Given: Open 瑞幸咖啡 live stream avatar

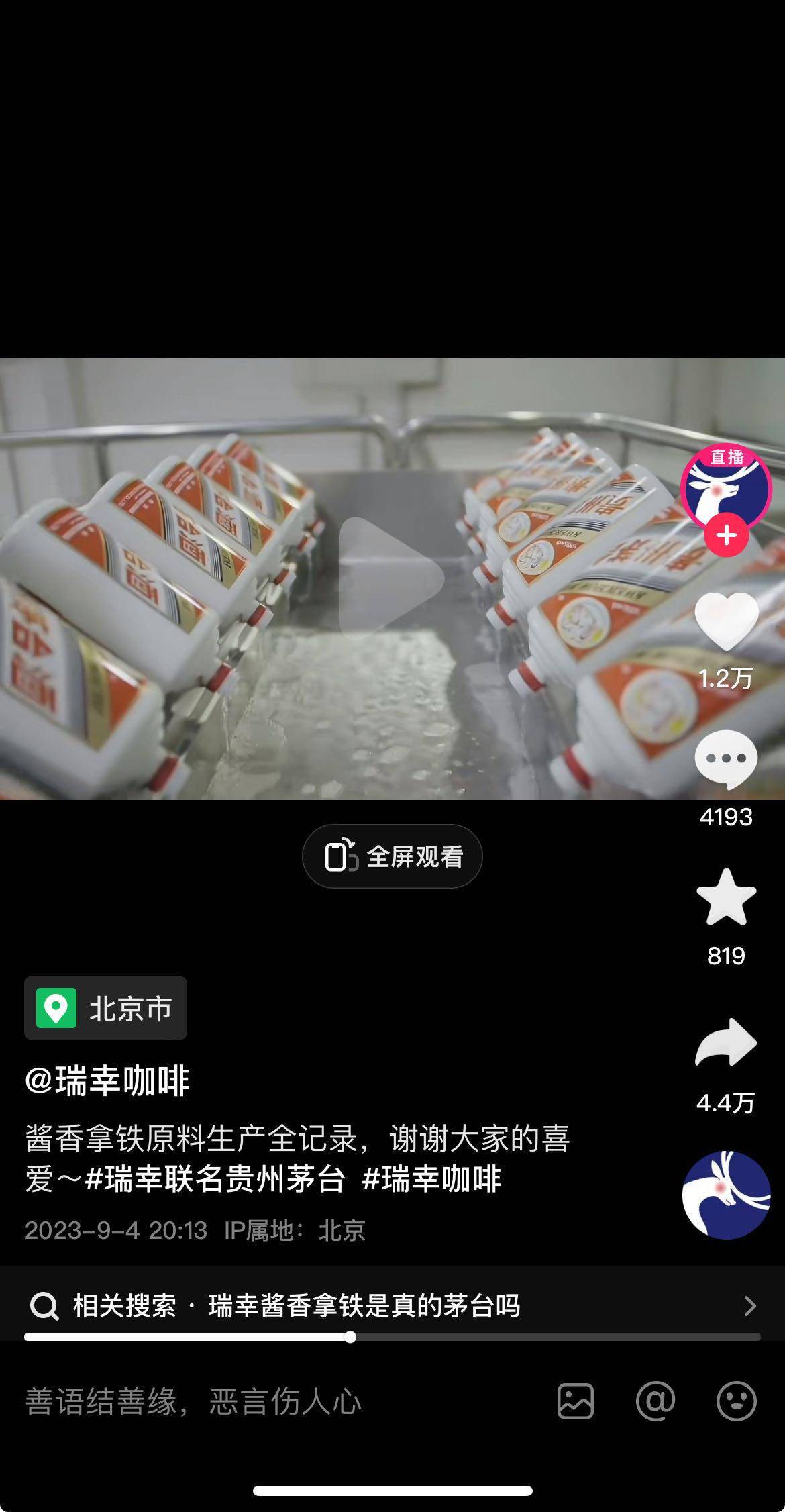Looking at the screenshot, I should coord(726,487).
